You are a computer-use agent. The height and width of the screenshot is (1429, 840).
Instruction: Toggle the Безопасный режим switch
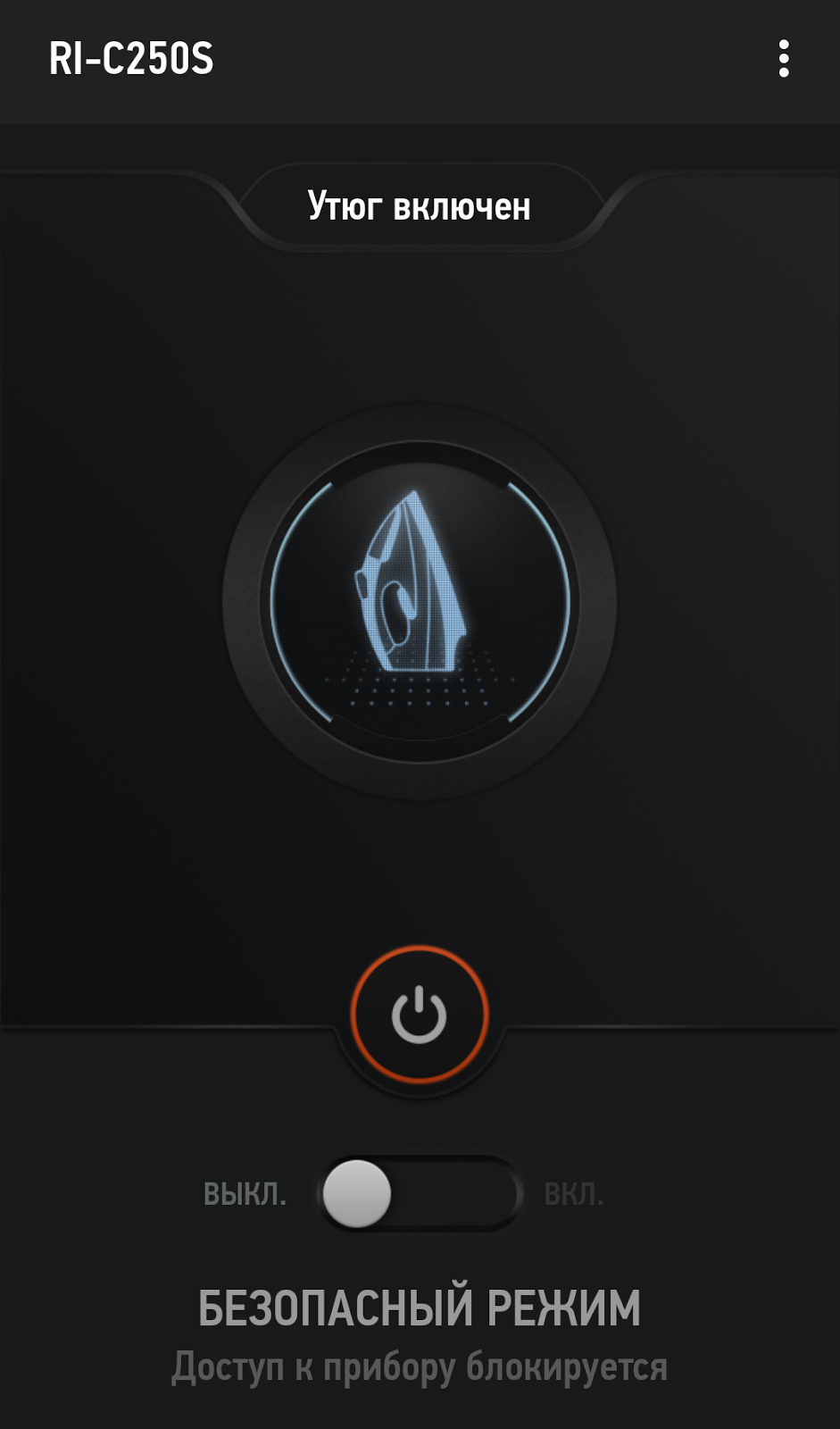click(419, 1194)
